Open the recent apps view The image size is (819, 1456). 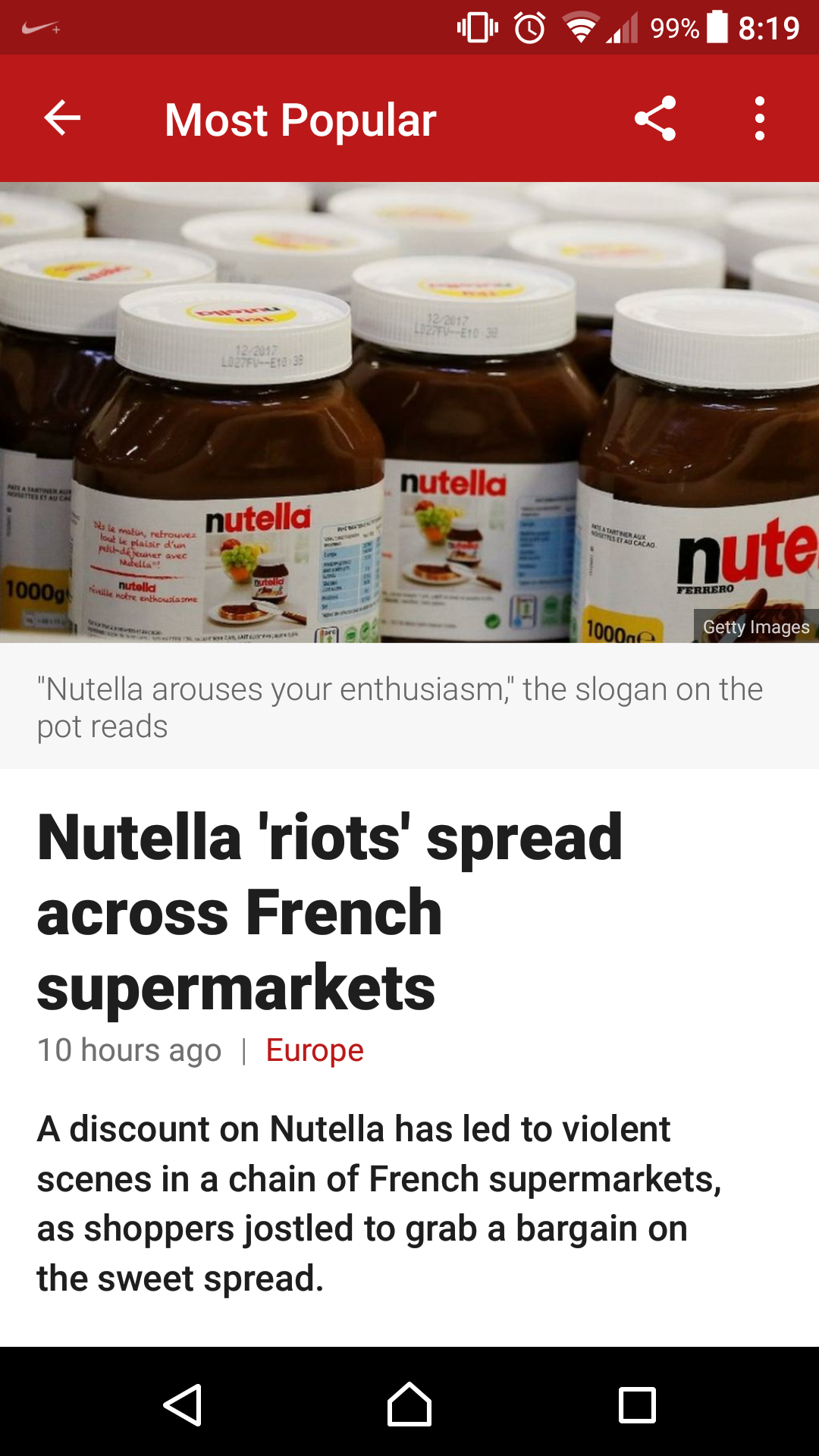pyautogui.click(x=637, y=1404)
